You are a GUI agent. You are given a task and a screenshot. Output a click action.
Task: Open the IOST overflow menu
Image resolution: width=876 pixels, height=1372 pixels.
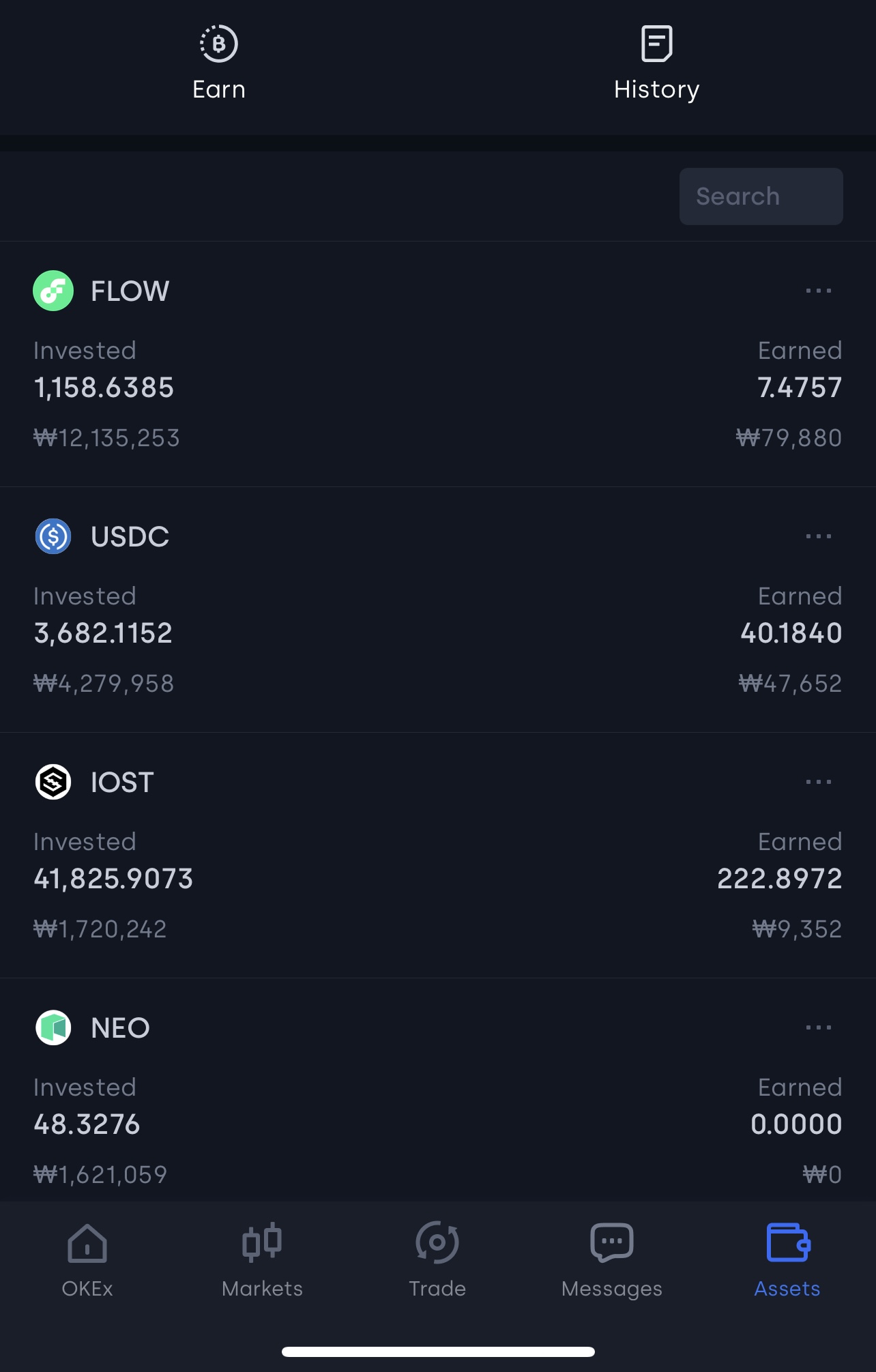[818, 783]
